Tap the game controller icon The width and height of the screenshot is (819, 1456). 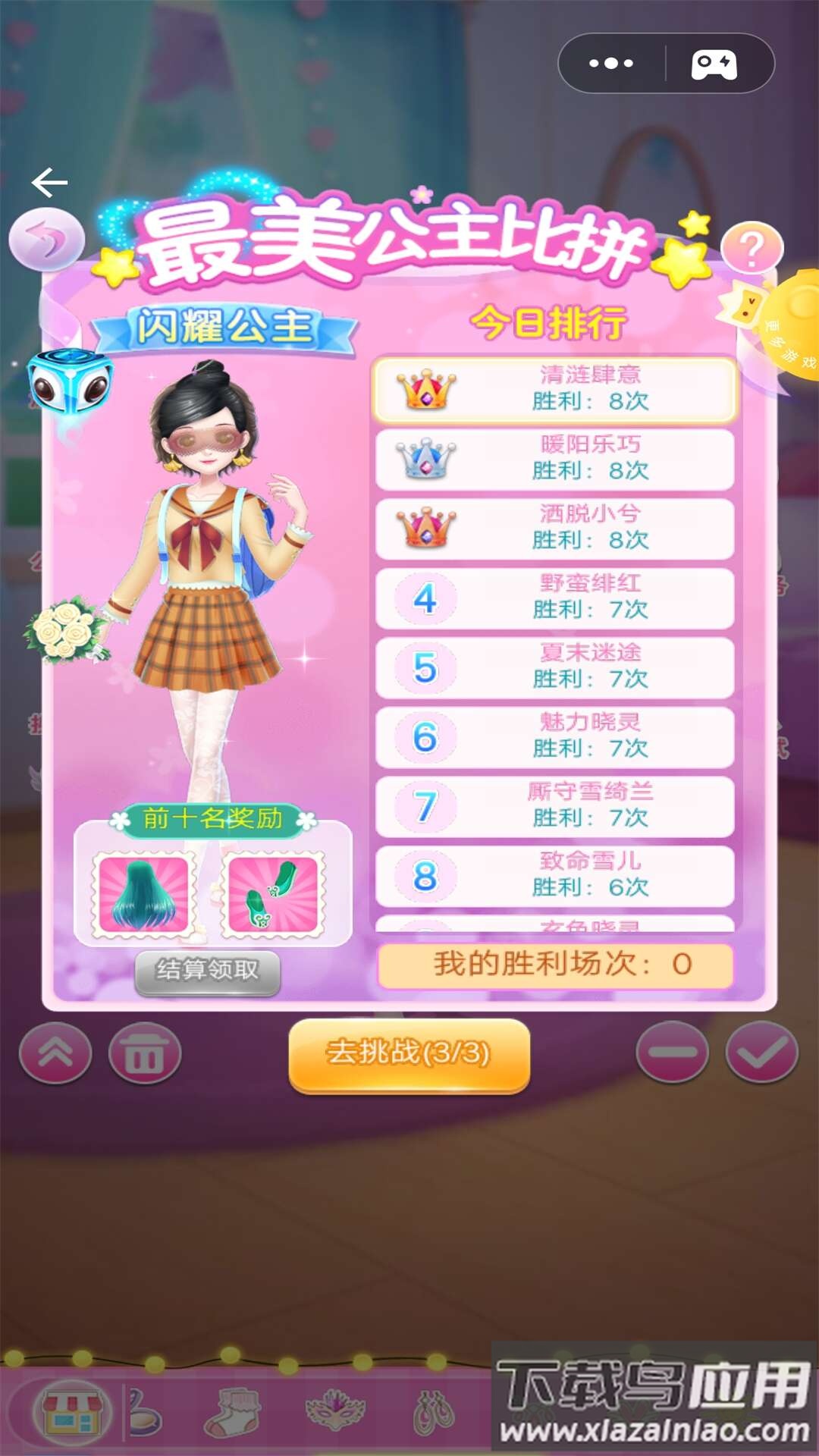pos(714,64)
